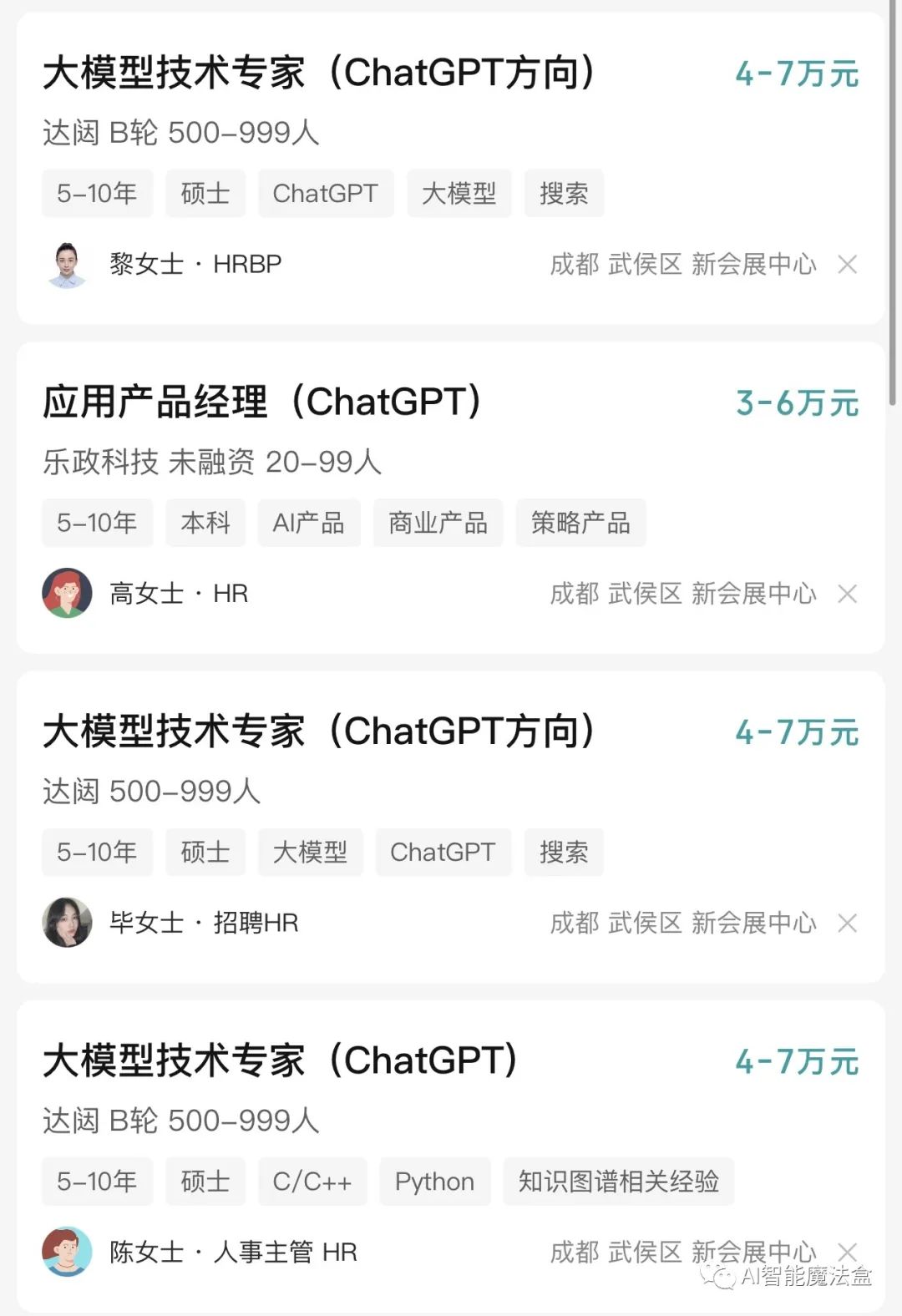Image resolution: width=902 pixels, height=1316 pixels.
Task: Remove the job card from 毕女士
Action: (x=847, y=923)
